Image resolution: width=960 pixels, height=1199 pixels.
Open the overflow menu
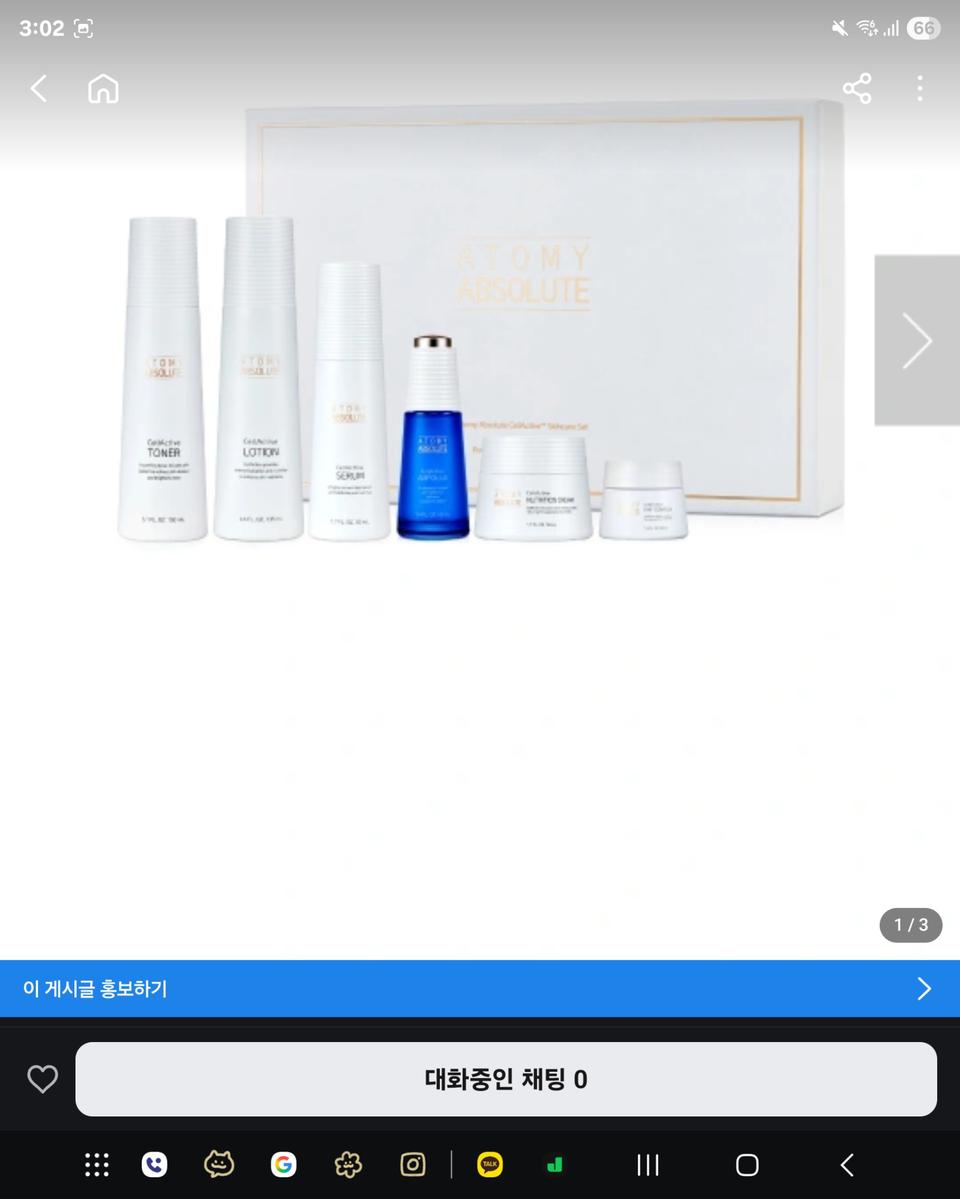(919, 89)
